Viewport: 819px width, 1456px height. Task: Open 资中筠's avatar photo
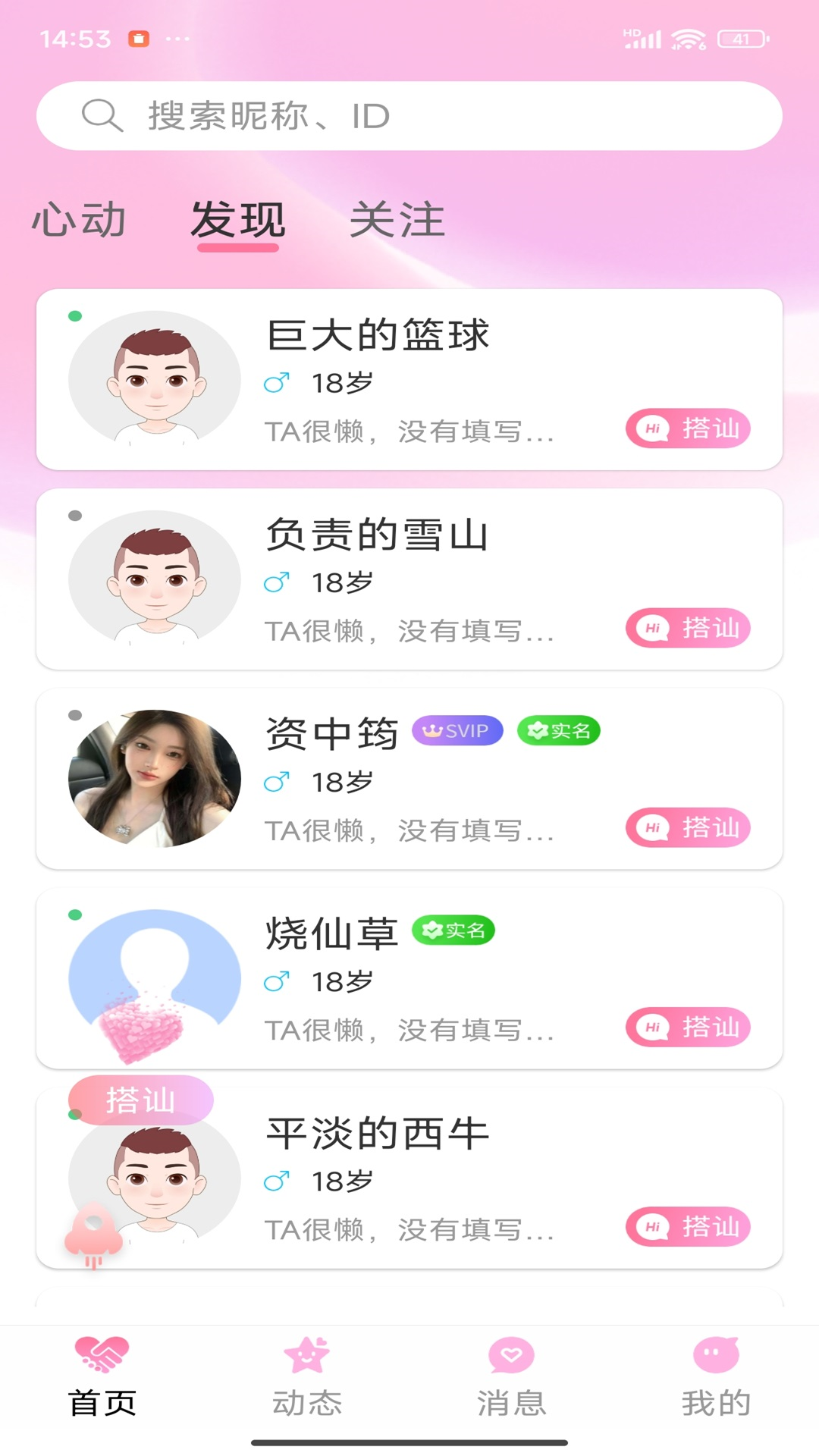[x=154, y=777]
